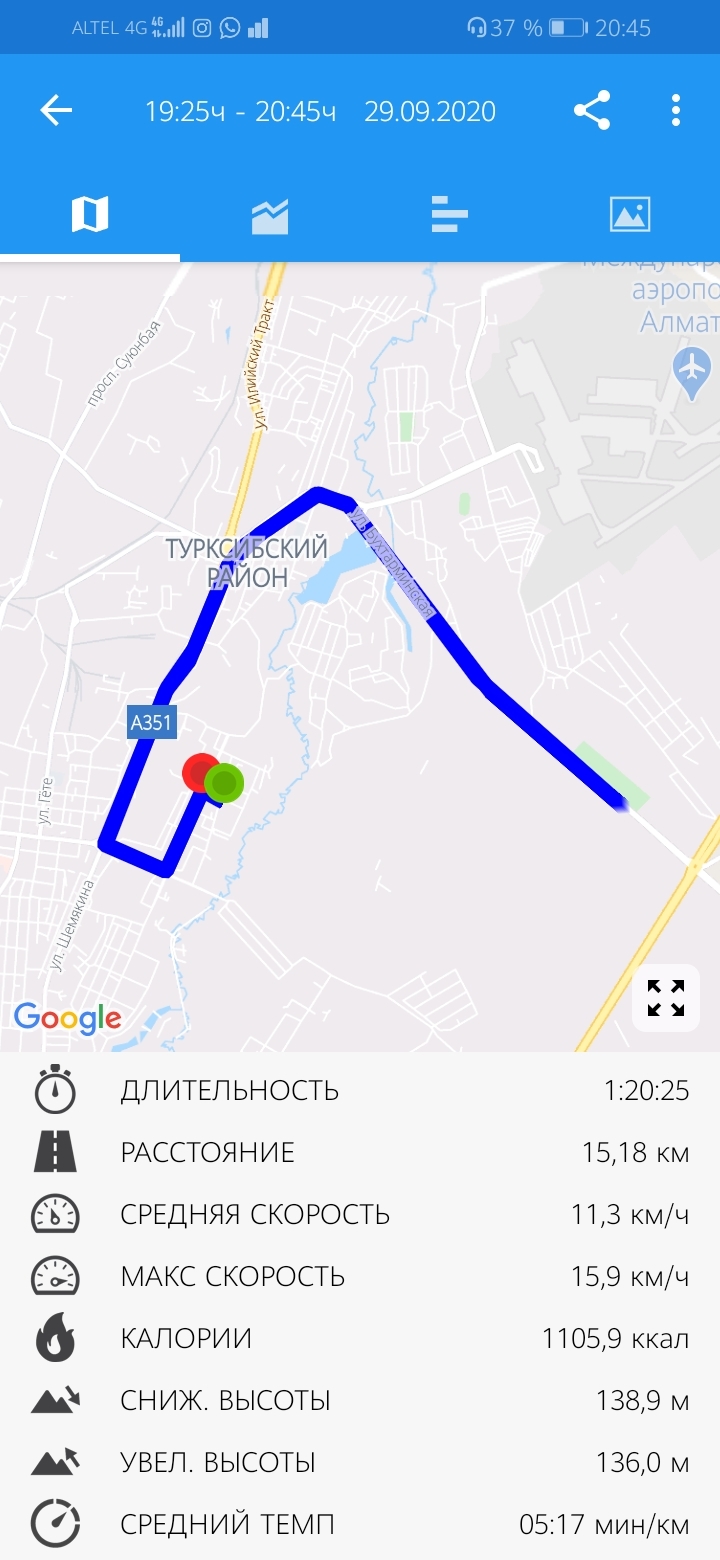Share this workout track
The width and height of the screenshot is (720, 1560).
pyautogui.click(x=592, y=110)
